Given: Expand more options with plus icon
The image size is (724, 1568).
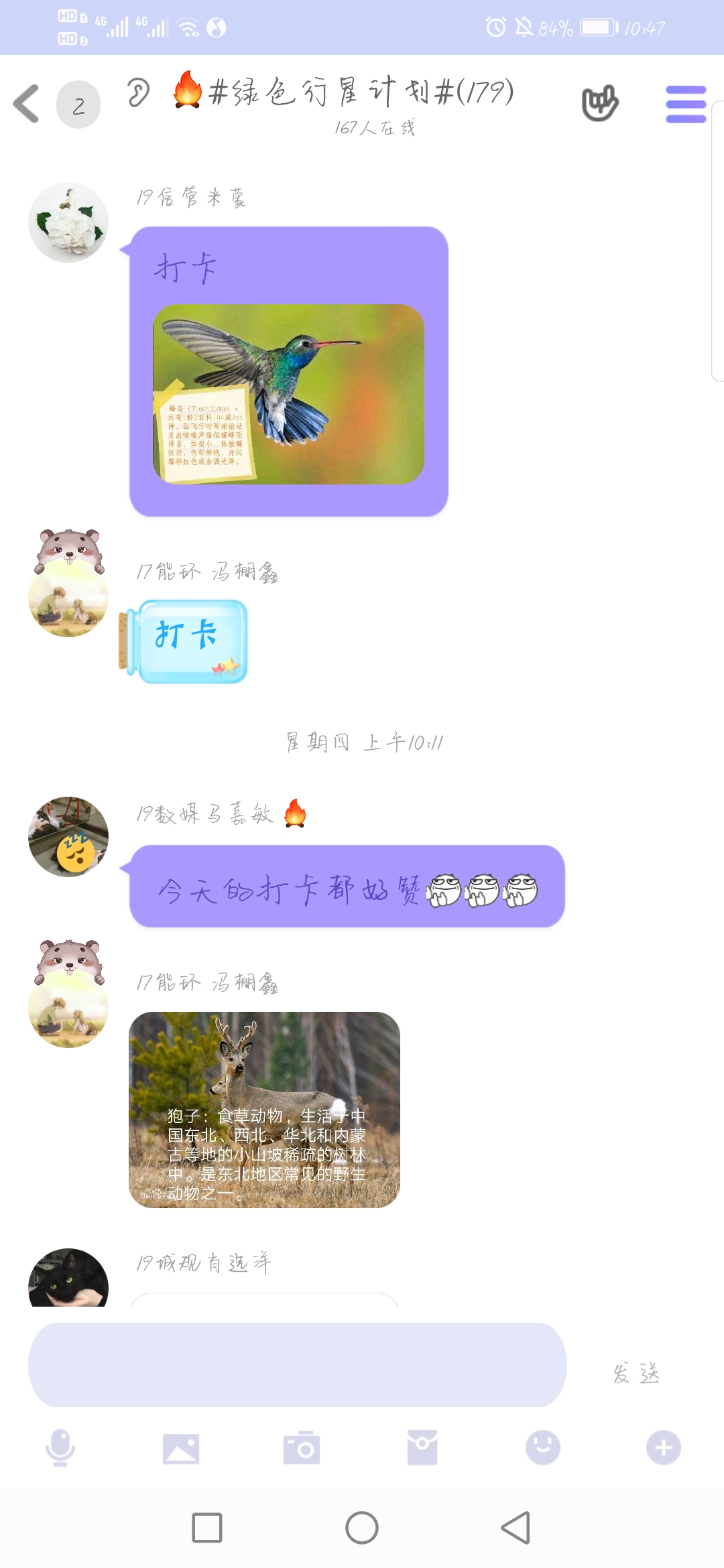Looking at the screenshot, I should [664, 1447].
